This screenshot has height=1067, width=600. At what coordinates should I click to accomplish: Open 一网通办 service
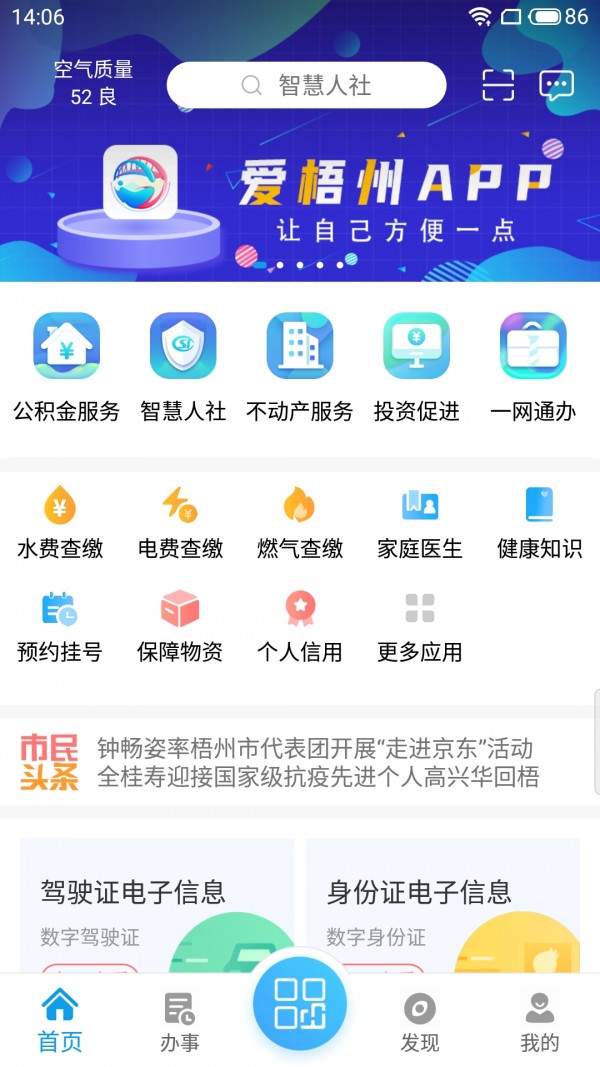[533, 366]
